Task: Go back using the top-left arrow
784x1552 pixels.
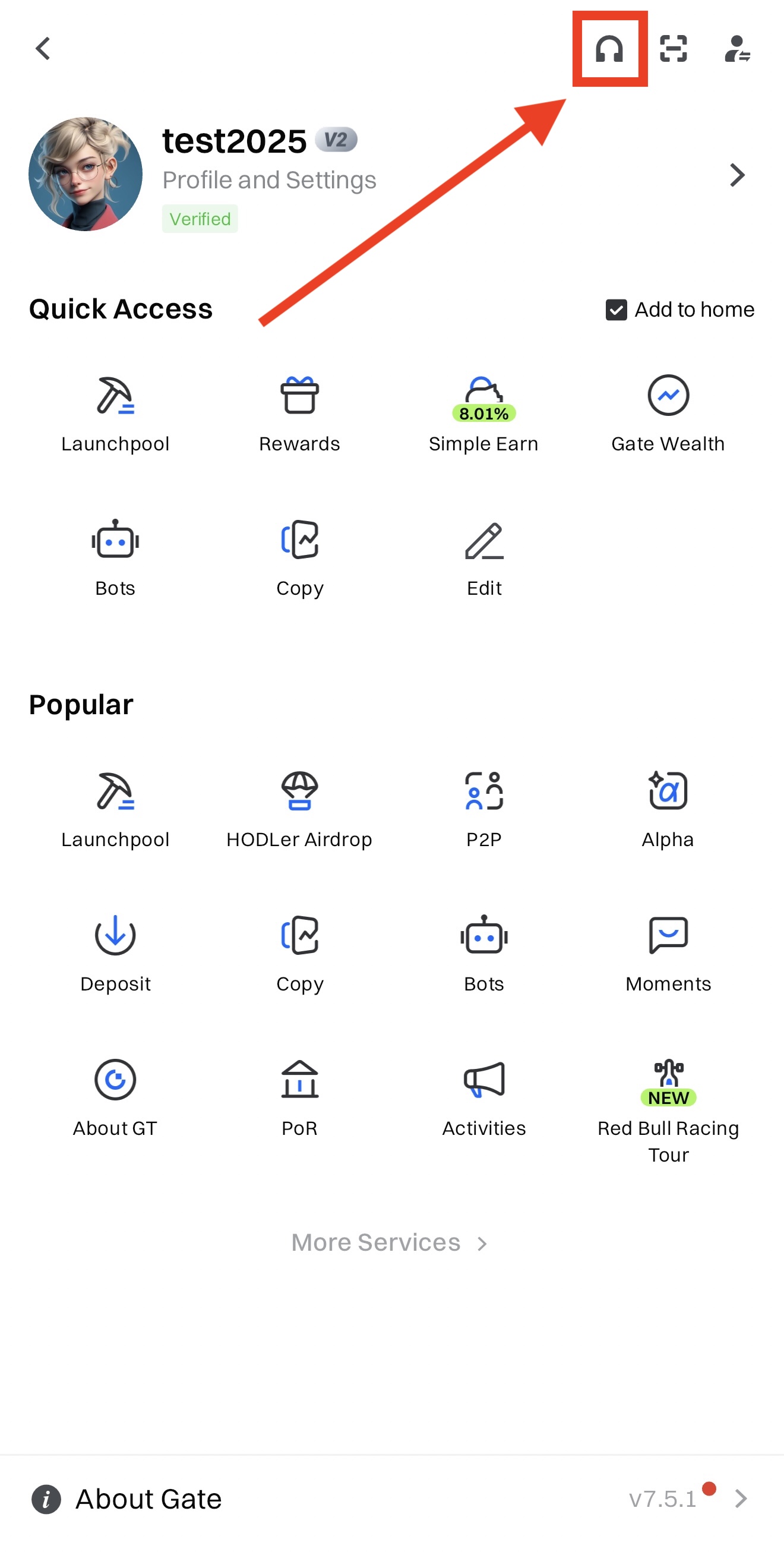Action: click(43, 49)
